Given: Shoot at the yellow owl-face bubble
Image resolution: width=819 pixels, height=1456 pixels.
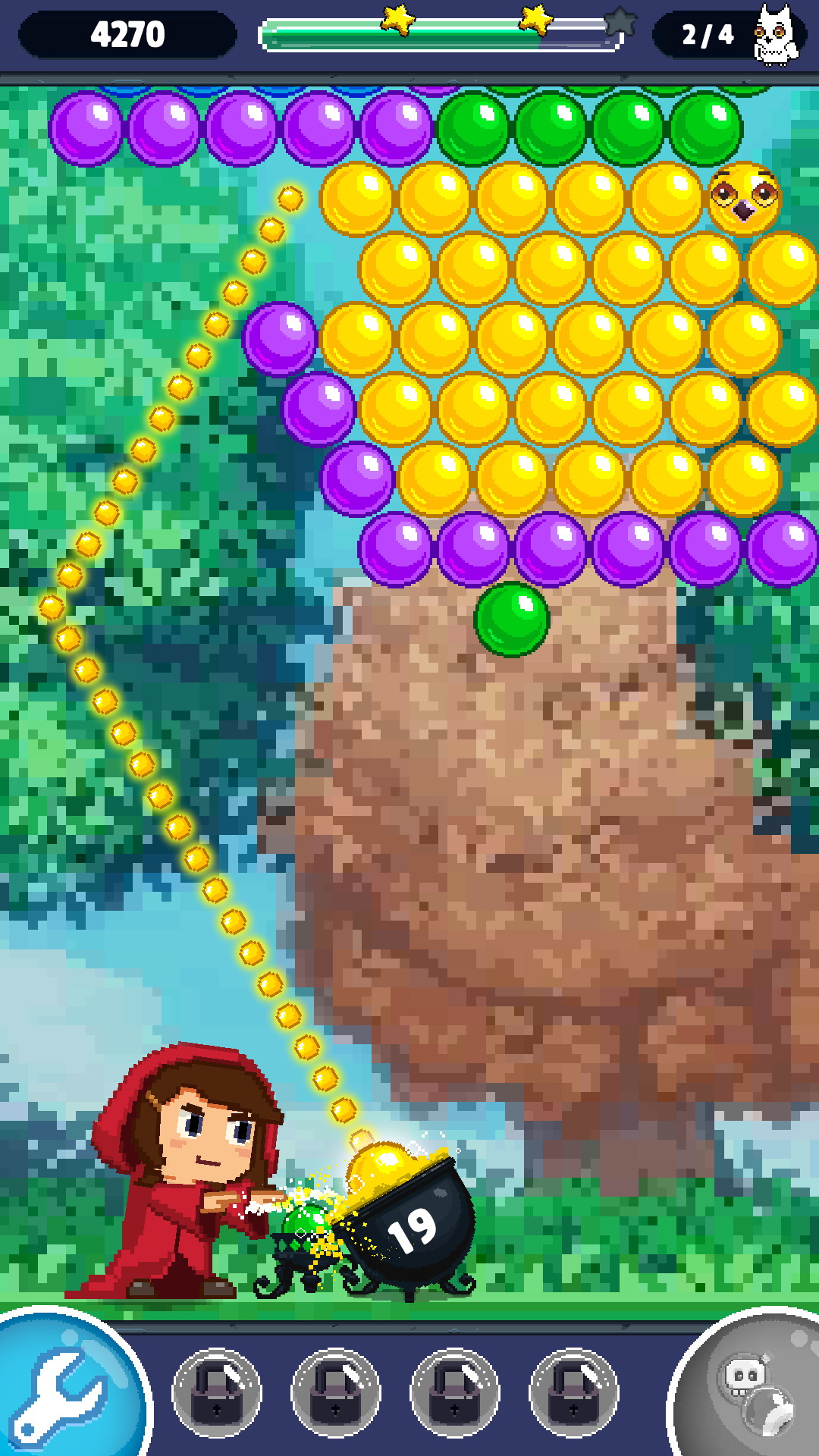Looking at the screenshot, I should tap(744, 199).
